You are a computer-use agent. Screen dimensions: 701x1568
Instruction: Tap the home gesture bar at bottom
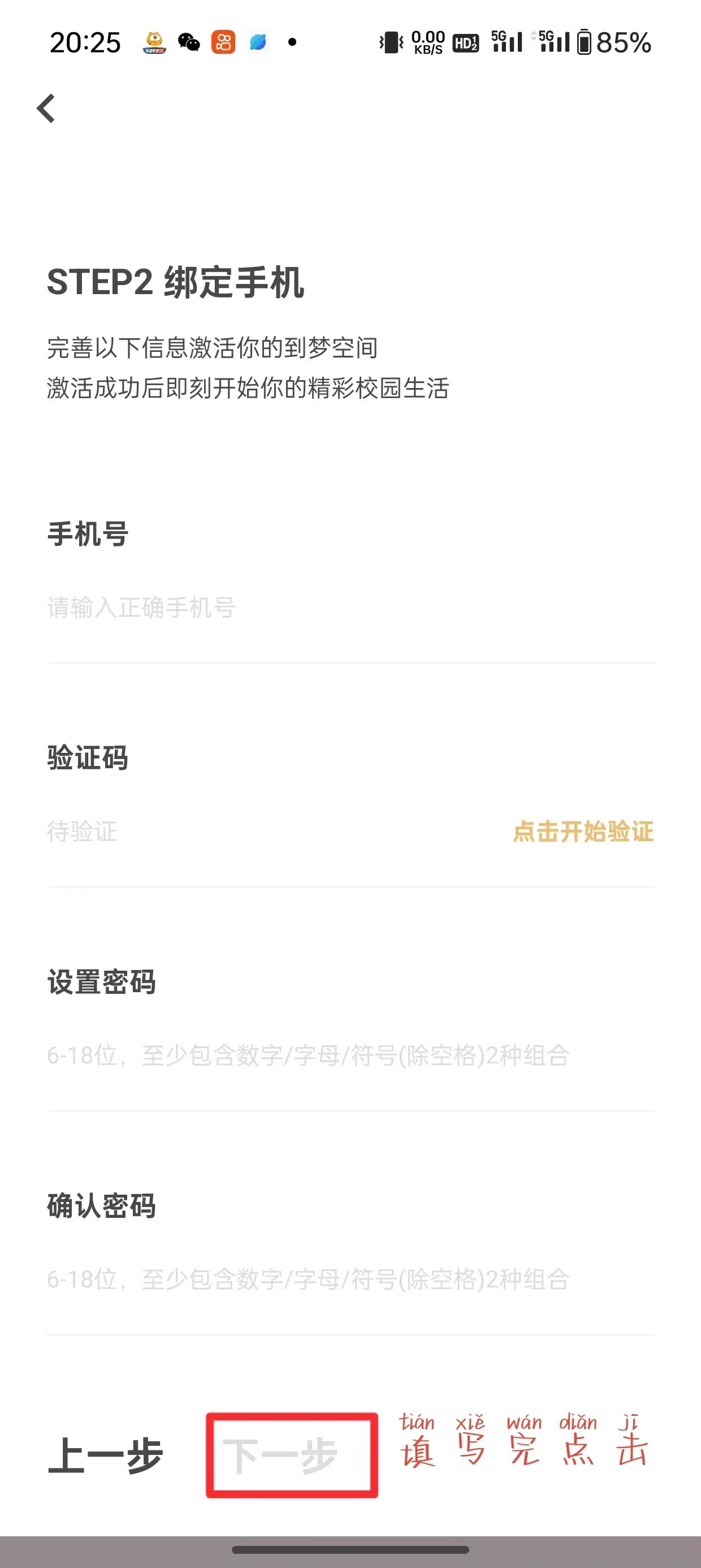(350, 1551)
